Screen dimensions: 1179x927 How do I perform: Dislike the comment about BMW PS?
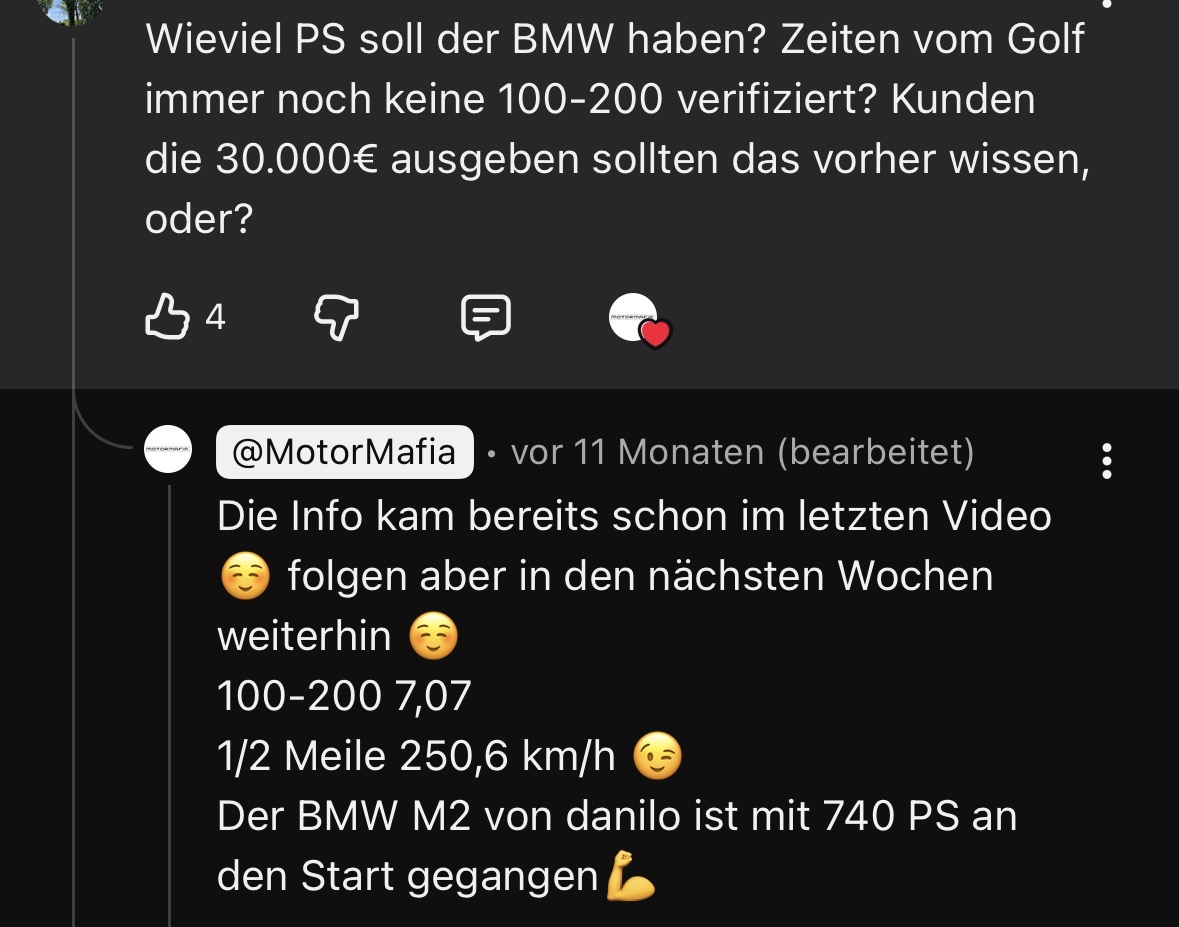tap(336, 318)
